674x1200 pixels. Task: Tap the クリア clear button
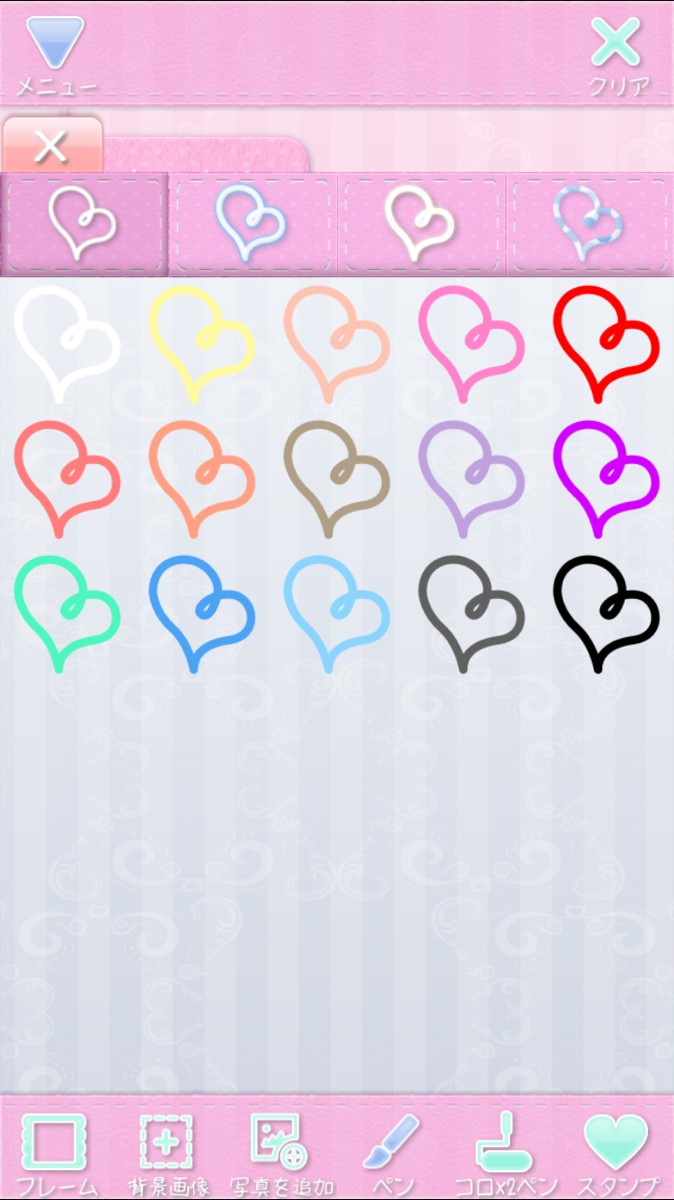coord(616,54)
